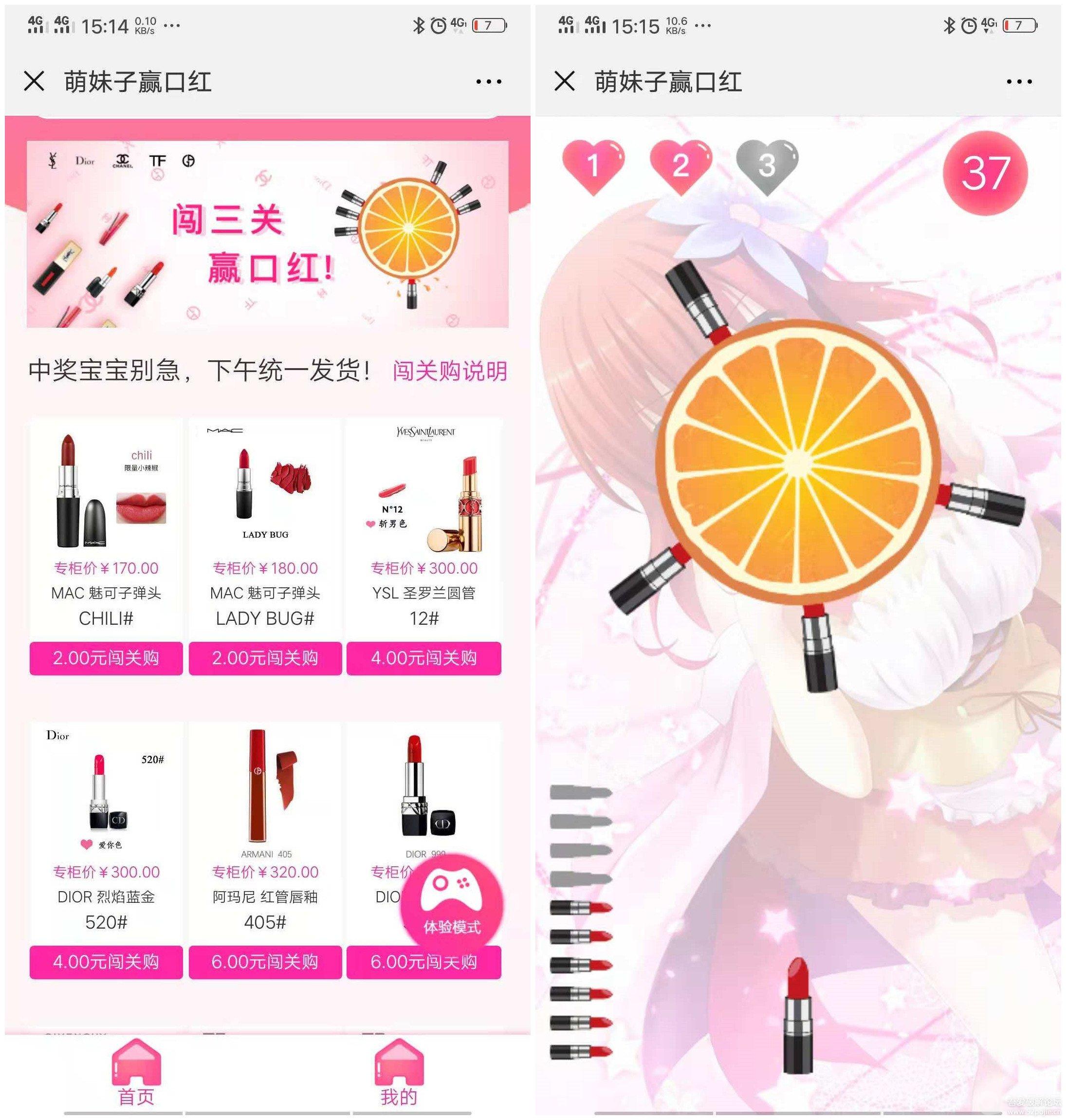Tap the 闯三关赢口红 banner
The image size is (1066, 1120).
(267, 234)
